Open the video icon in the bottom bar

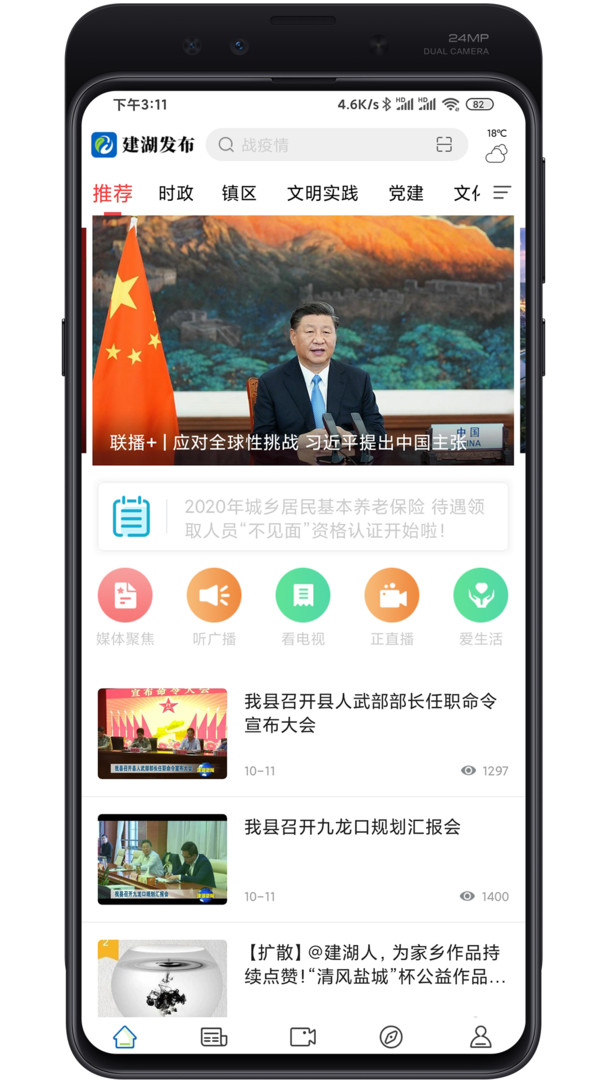(x=303, y=1036)
